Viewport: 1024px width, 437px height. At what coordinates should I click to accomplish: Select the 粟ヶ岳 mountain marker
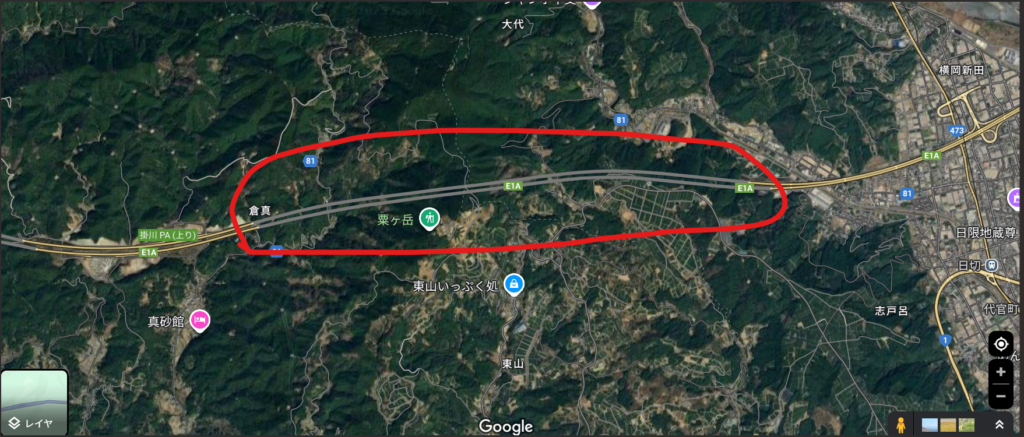coord(429,216)
